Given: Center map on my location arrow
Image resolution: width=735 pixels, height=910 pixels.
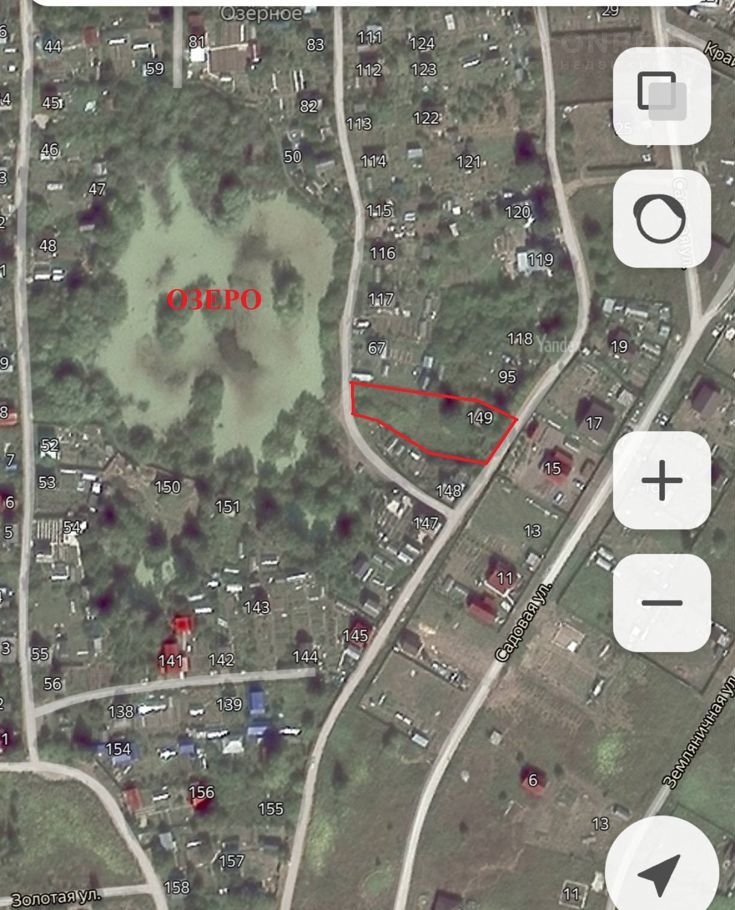Looking at the screenshot, I should pos(660,872).
